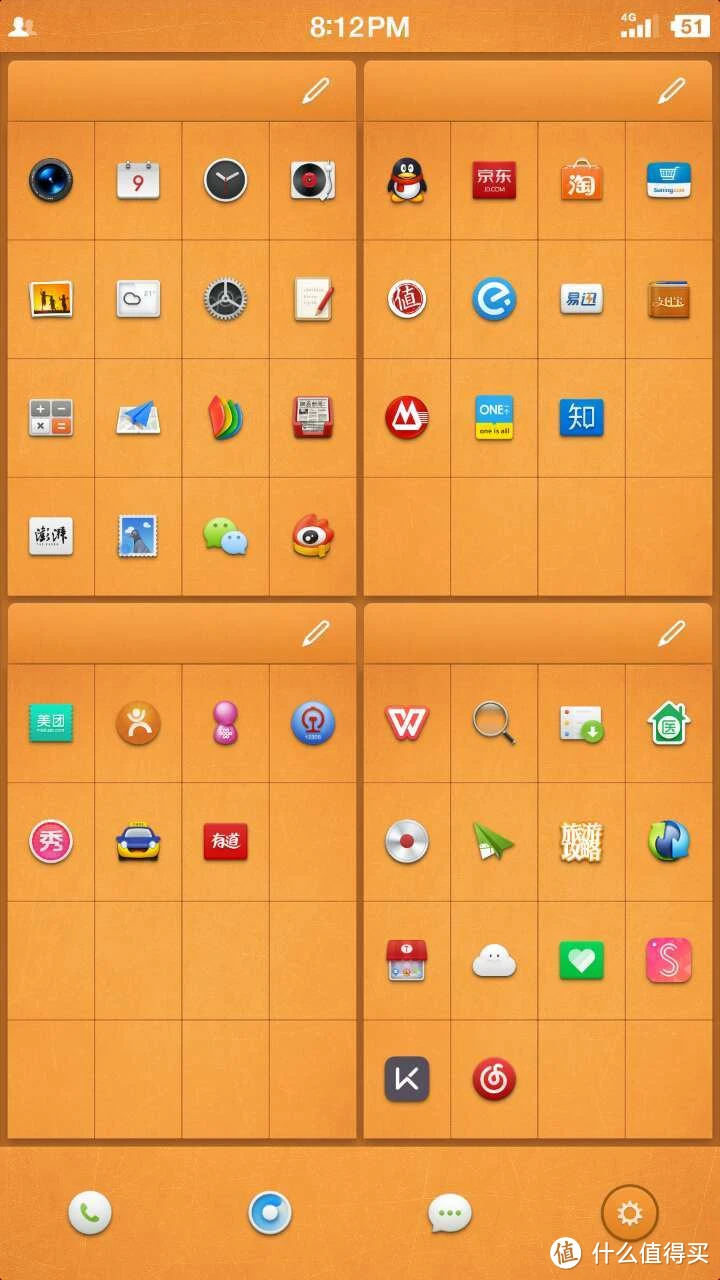720x1280 pixels.
Task: Launch the JD.com shopping app
Action: click(x=494, y=181)
